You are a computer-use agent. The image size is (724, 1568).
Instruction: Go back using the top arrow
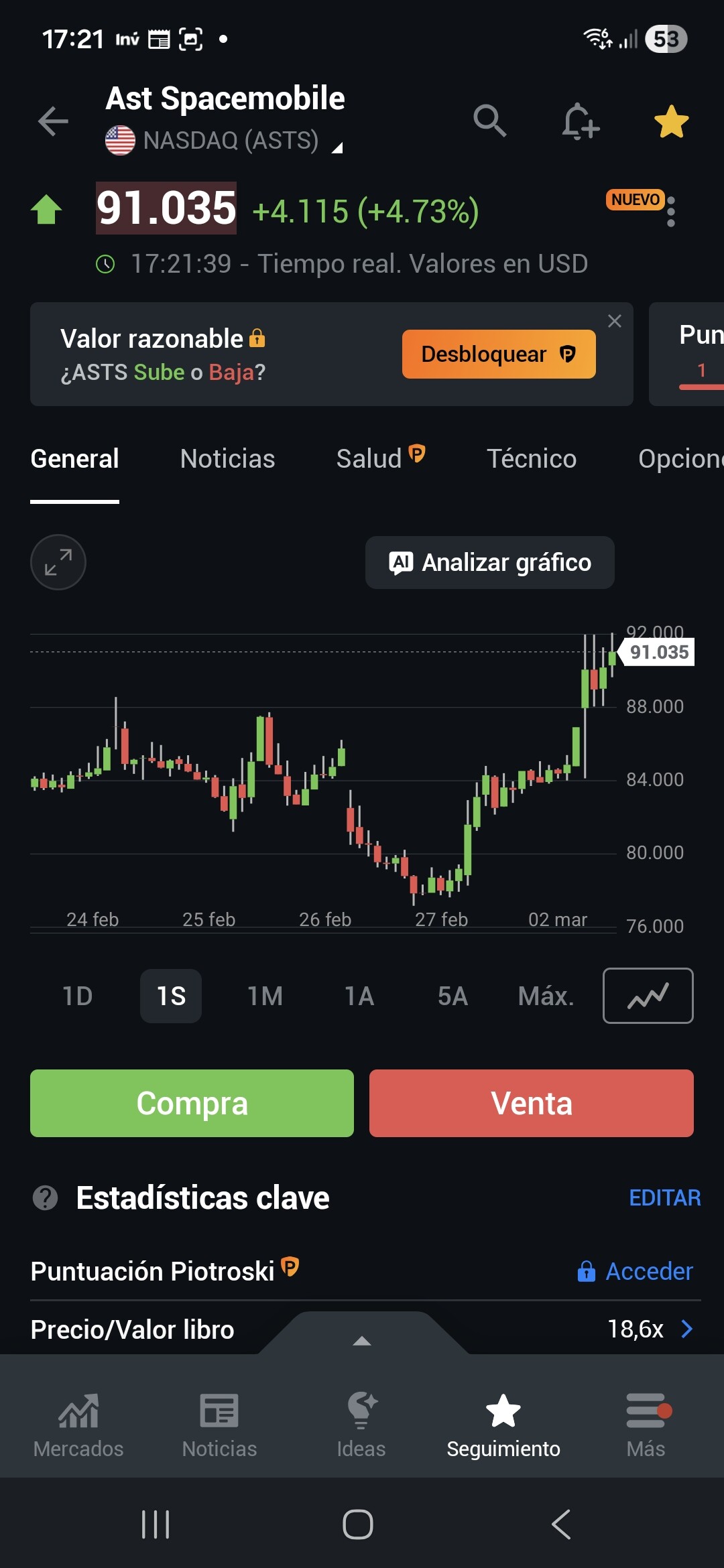point(53,121)
